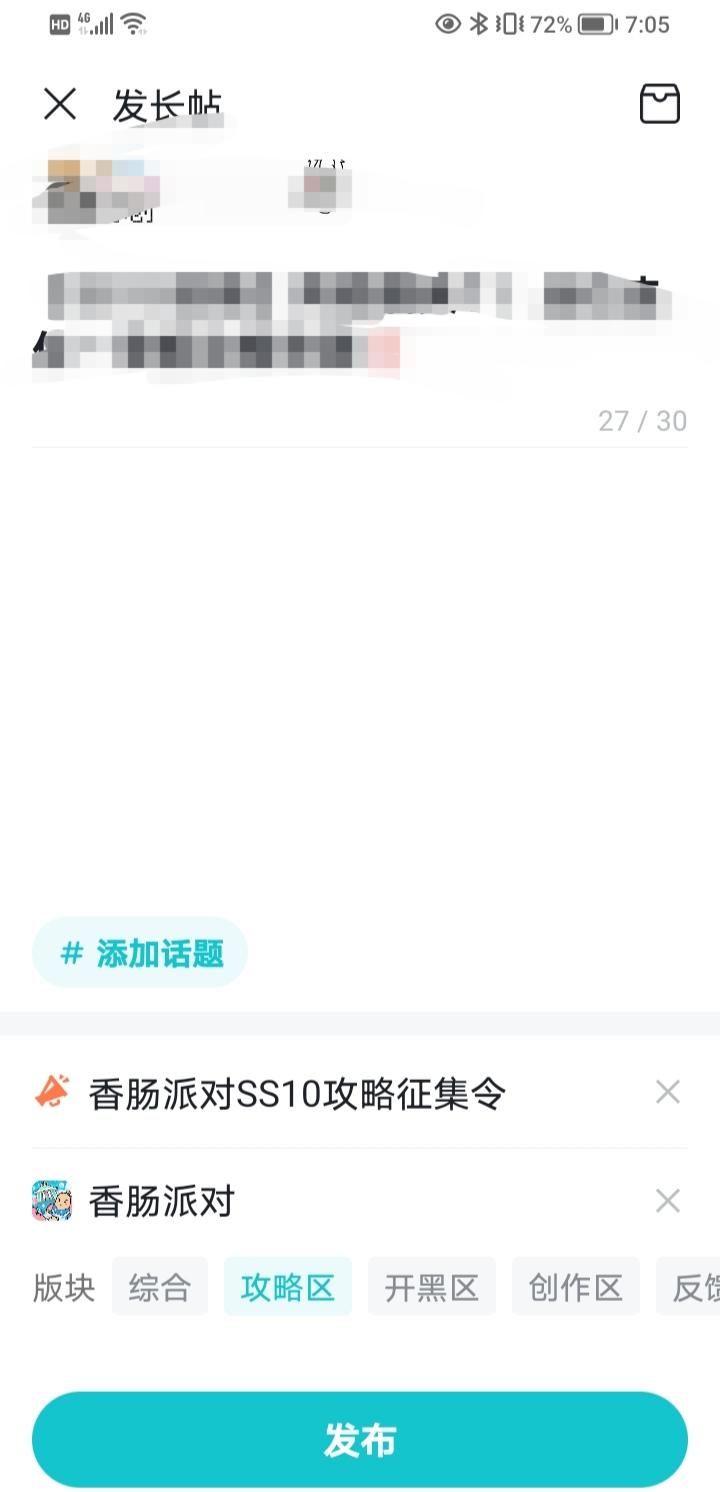Tap the 香肠派对 game thumbnail icon
720x1492 pixels.
pyautogui.click(x=49, y=1201)
